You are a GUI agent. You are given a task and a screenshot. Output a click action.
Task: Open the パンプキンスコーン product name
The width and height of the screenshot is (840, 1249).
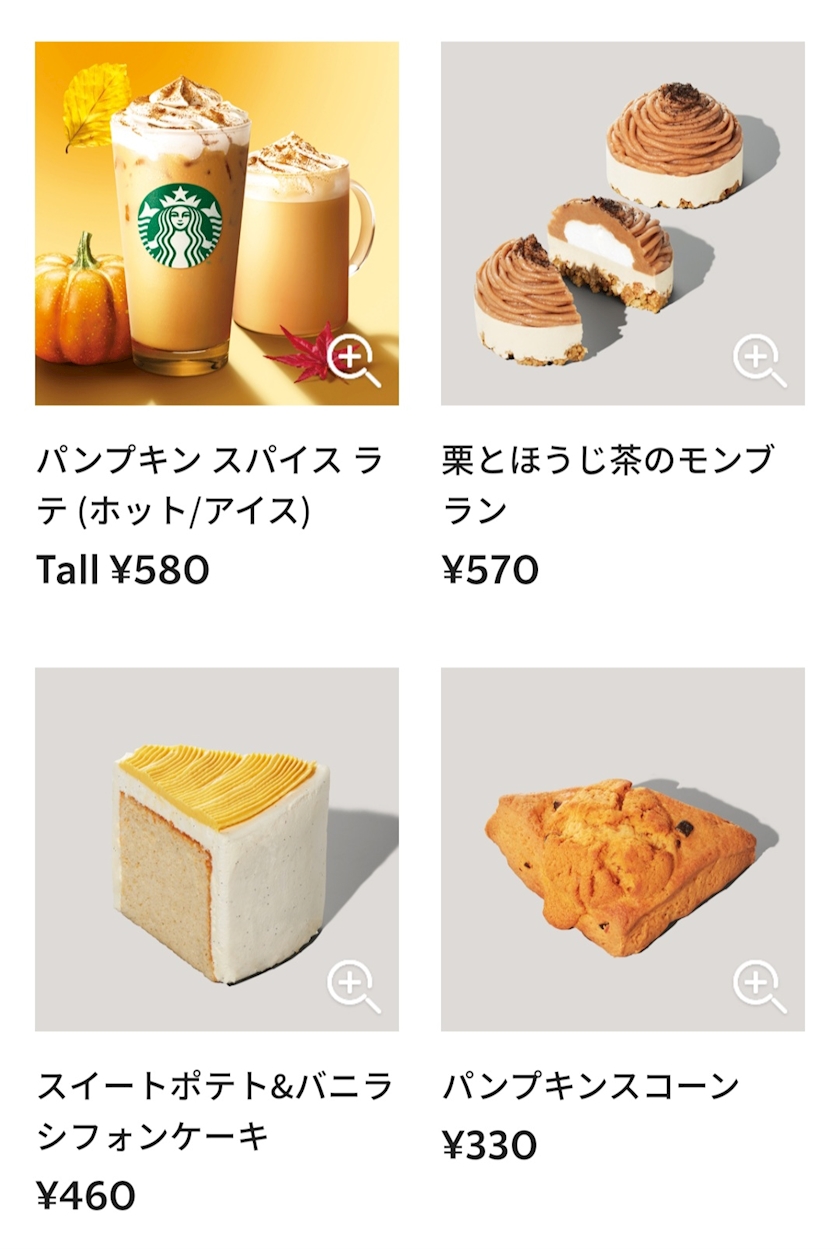tap(591, 1086)
